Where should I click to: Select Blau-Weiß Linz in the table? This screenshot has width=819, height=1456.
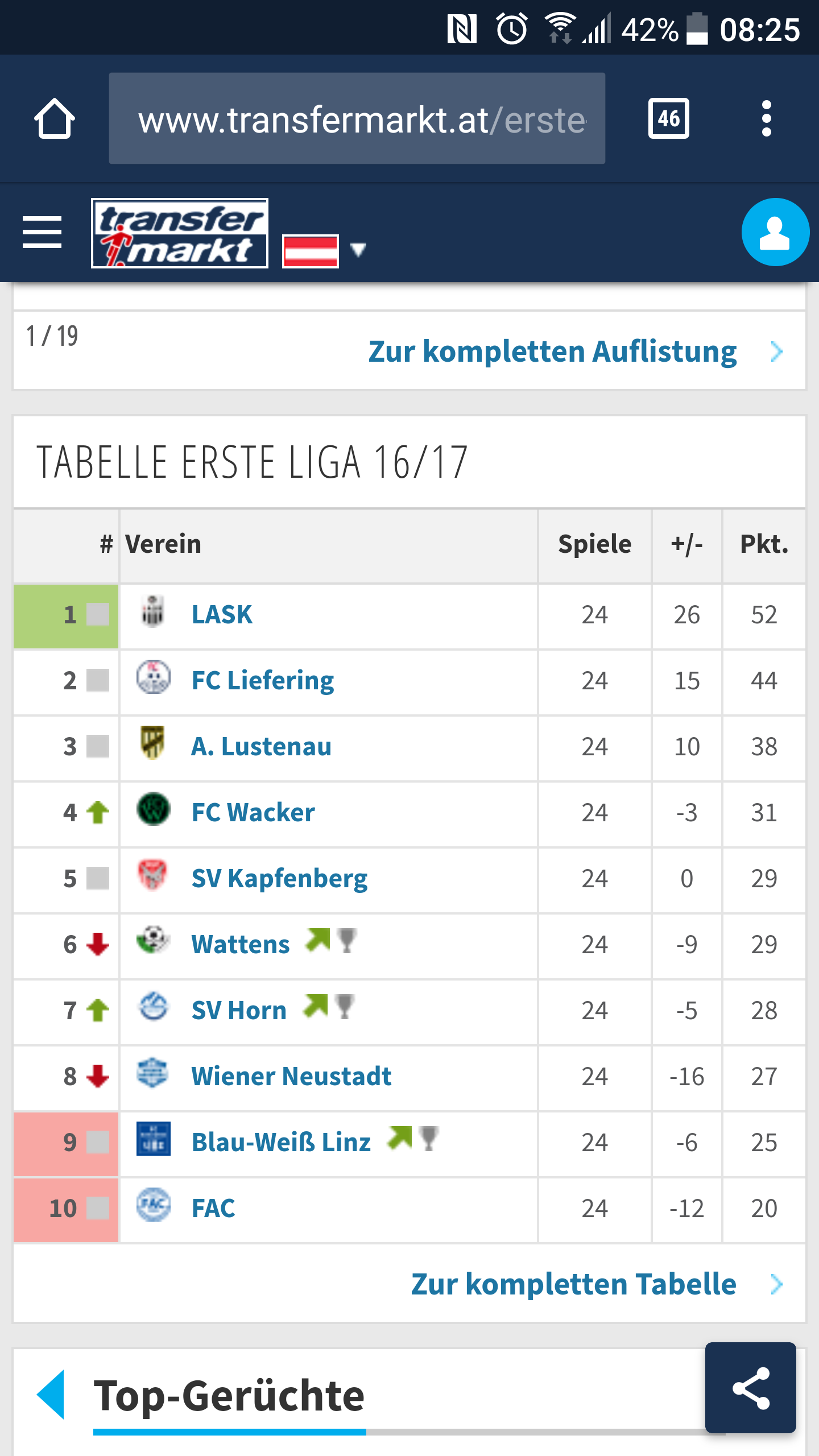pos(281,1143)
